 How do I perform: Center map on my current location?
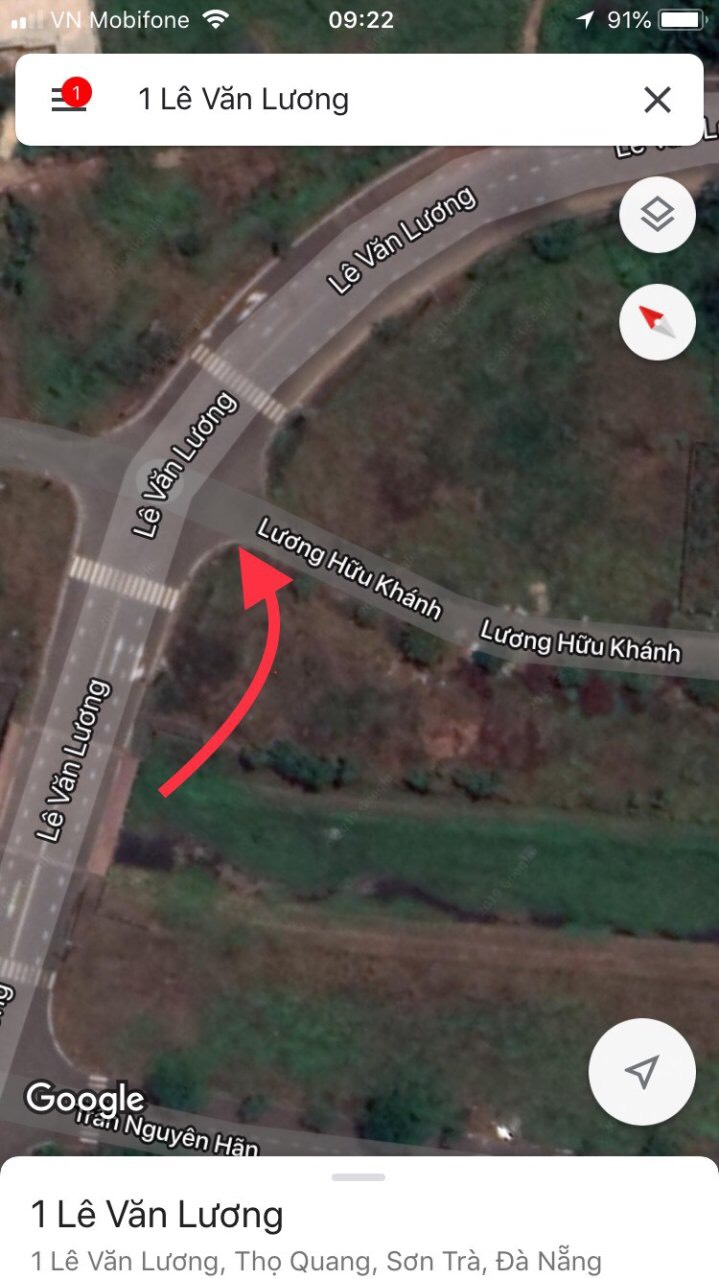tap(641, 1072)
